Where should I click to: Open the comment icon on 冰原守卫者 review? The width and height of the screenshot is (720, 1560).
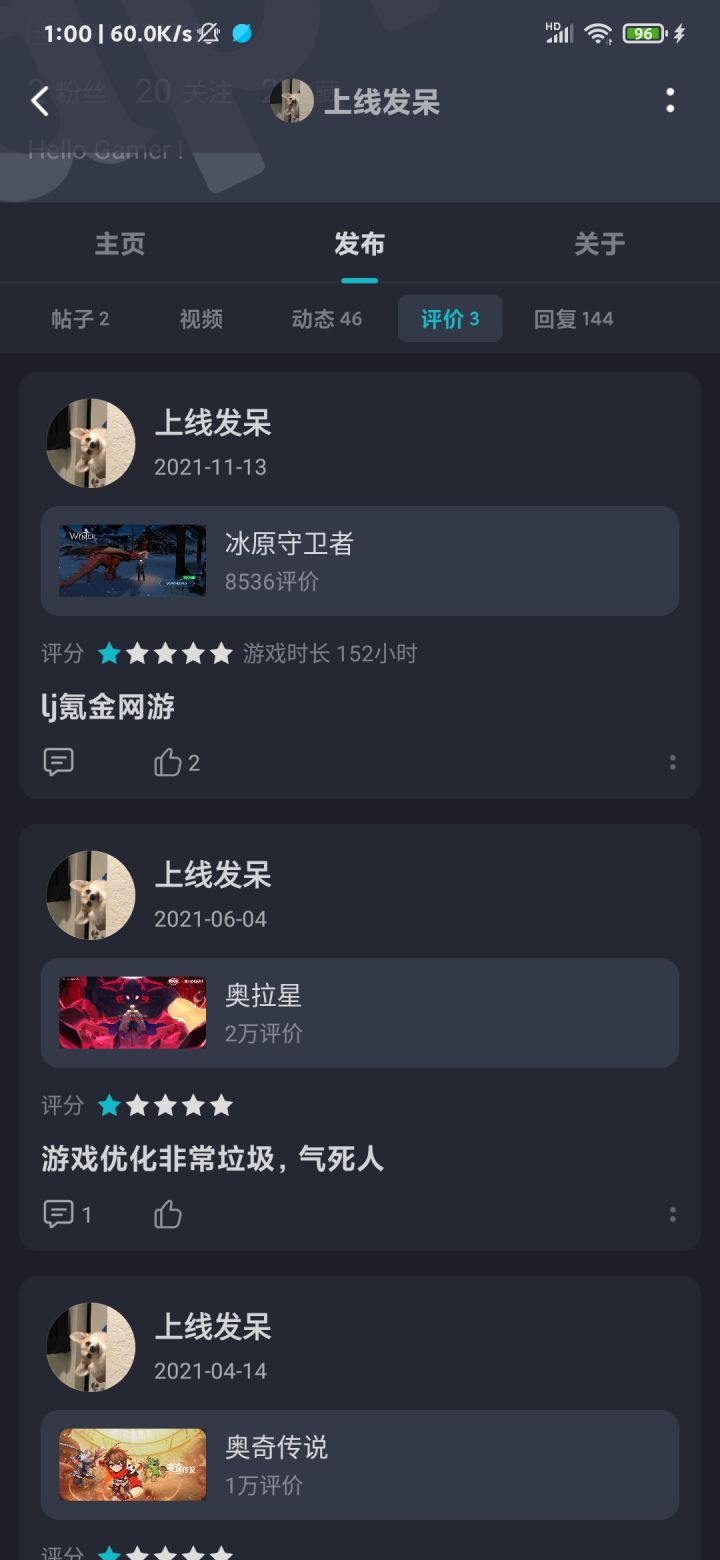(60, 761)
